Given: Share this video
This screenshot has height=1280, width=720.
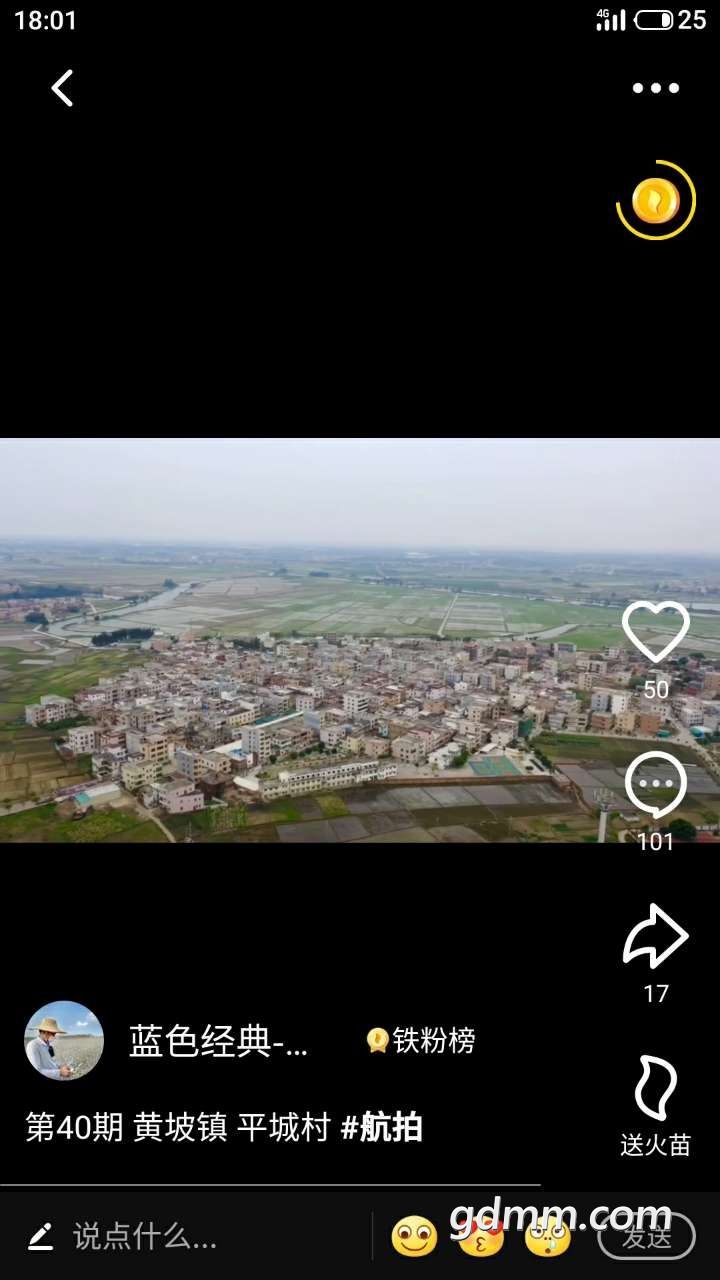Looking at the screenshot, I should point(655,937).
